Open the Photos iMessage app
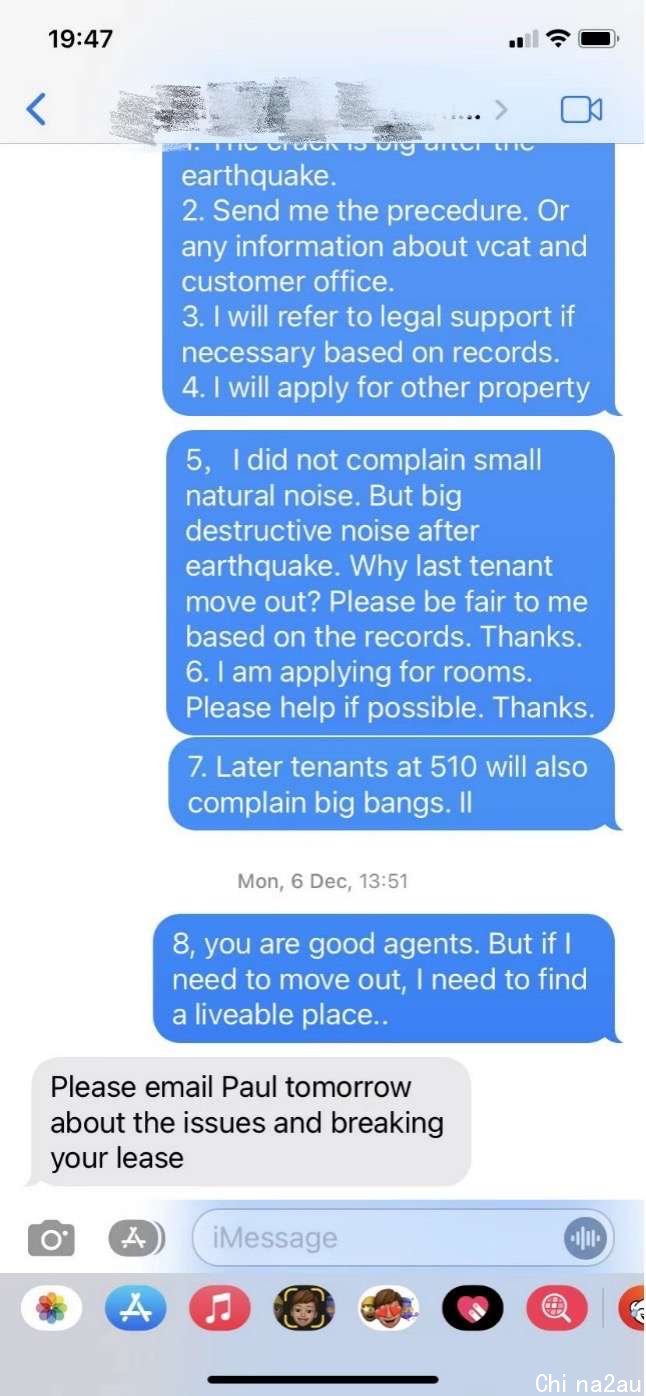 (x=51, y=1308)
